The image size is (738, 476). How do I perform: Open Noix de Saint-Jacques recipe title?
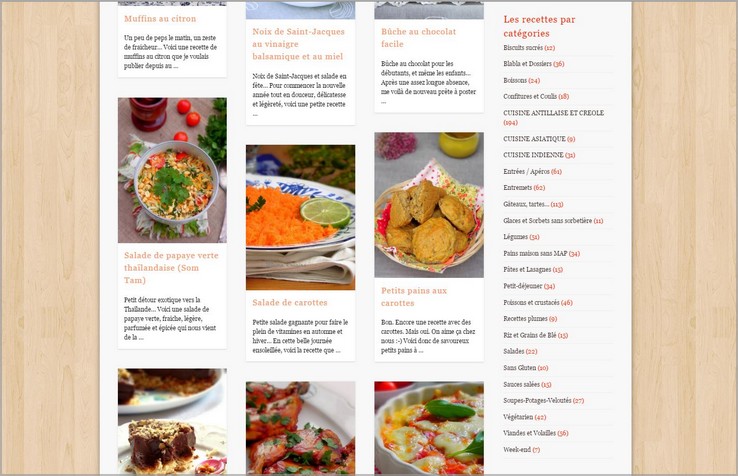click(299, 45)
